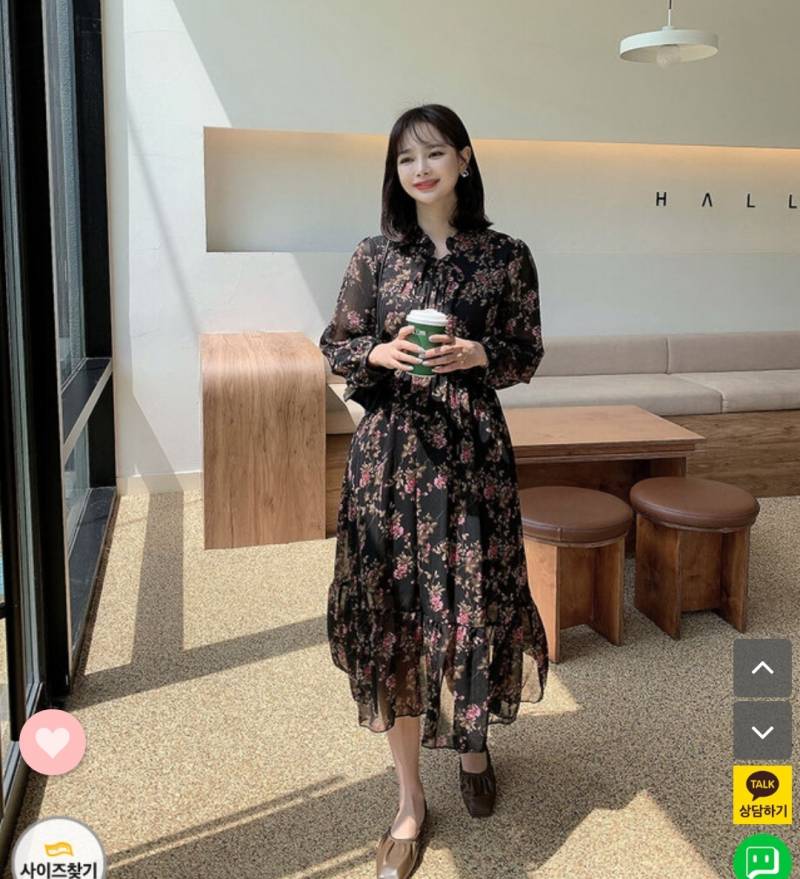Jump to page bottom with the down arrow
This screenshot has width=800, height=879.
[x=762, y=731]
